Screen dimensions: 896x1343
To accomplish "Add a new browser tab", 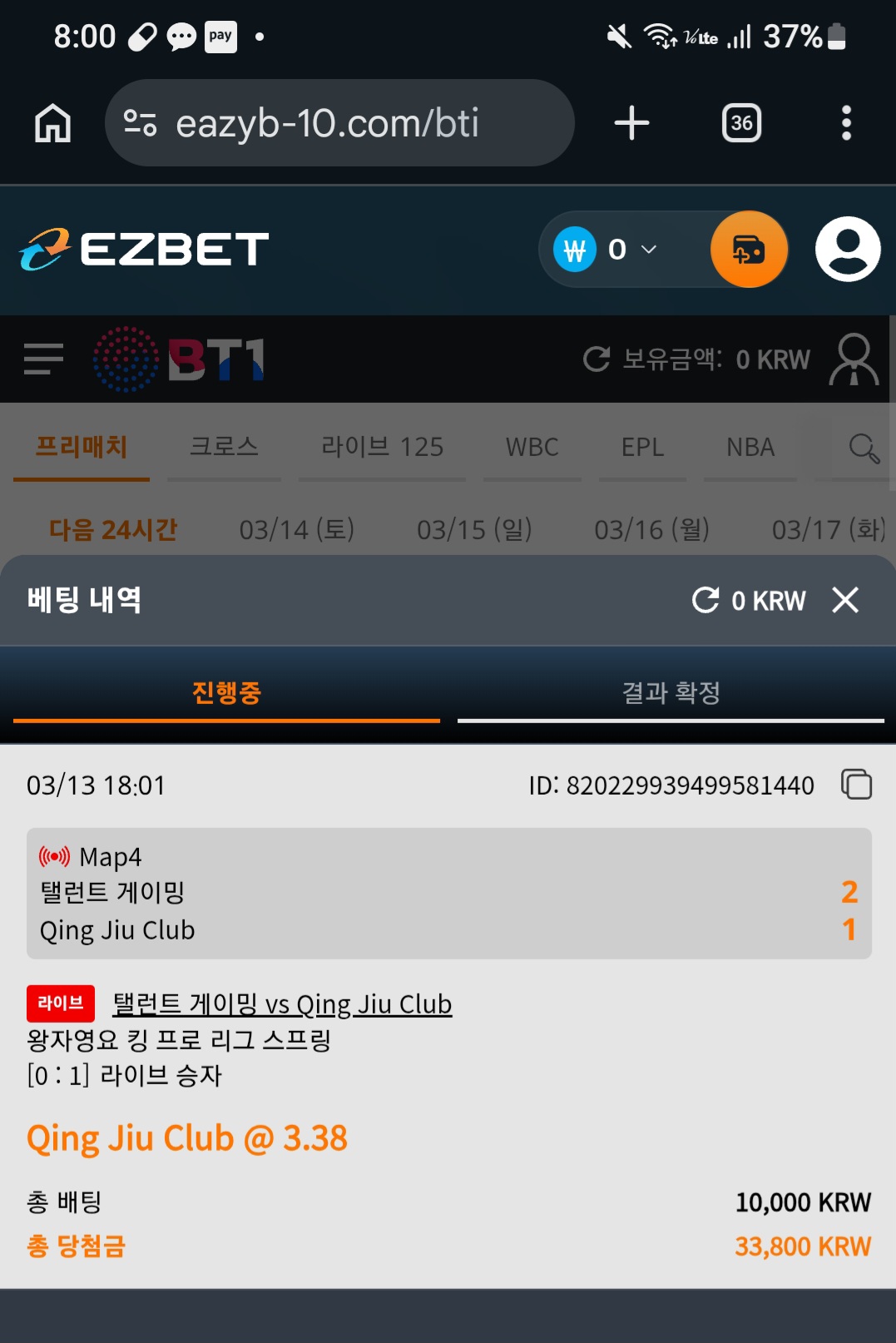I will (x=631, y=123).
